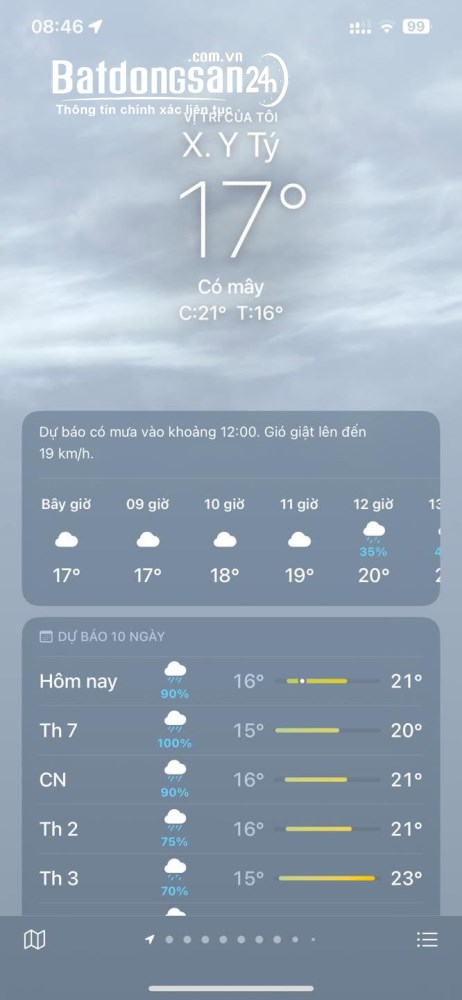Open the Th 7 forecast row
This screenshot has width=462, height=1000.
click(x=231, y=731)
